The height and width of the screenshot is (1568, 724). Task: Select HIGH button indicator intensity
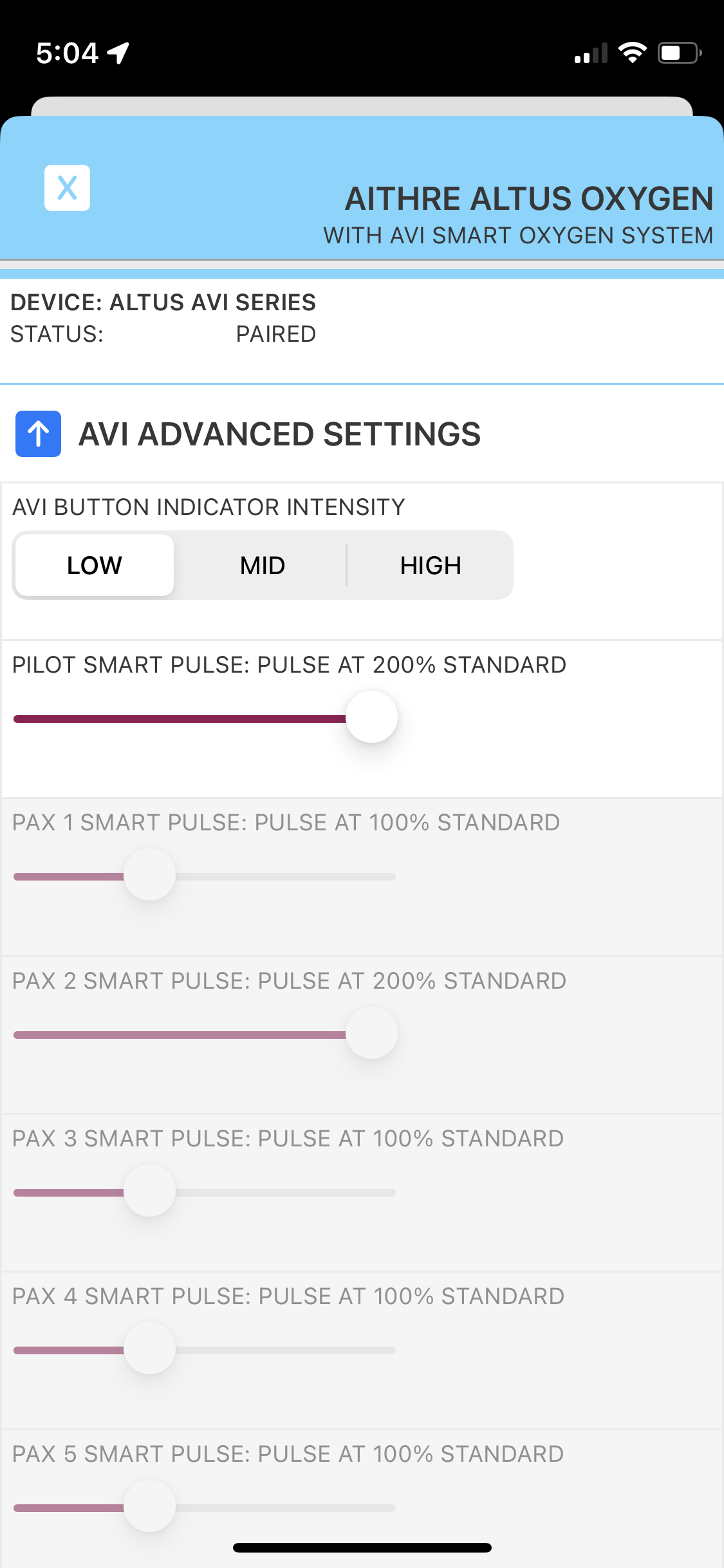pos(430,565)
